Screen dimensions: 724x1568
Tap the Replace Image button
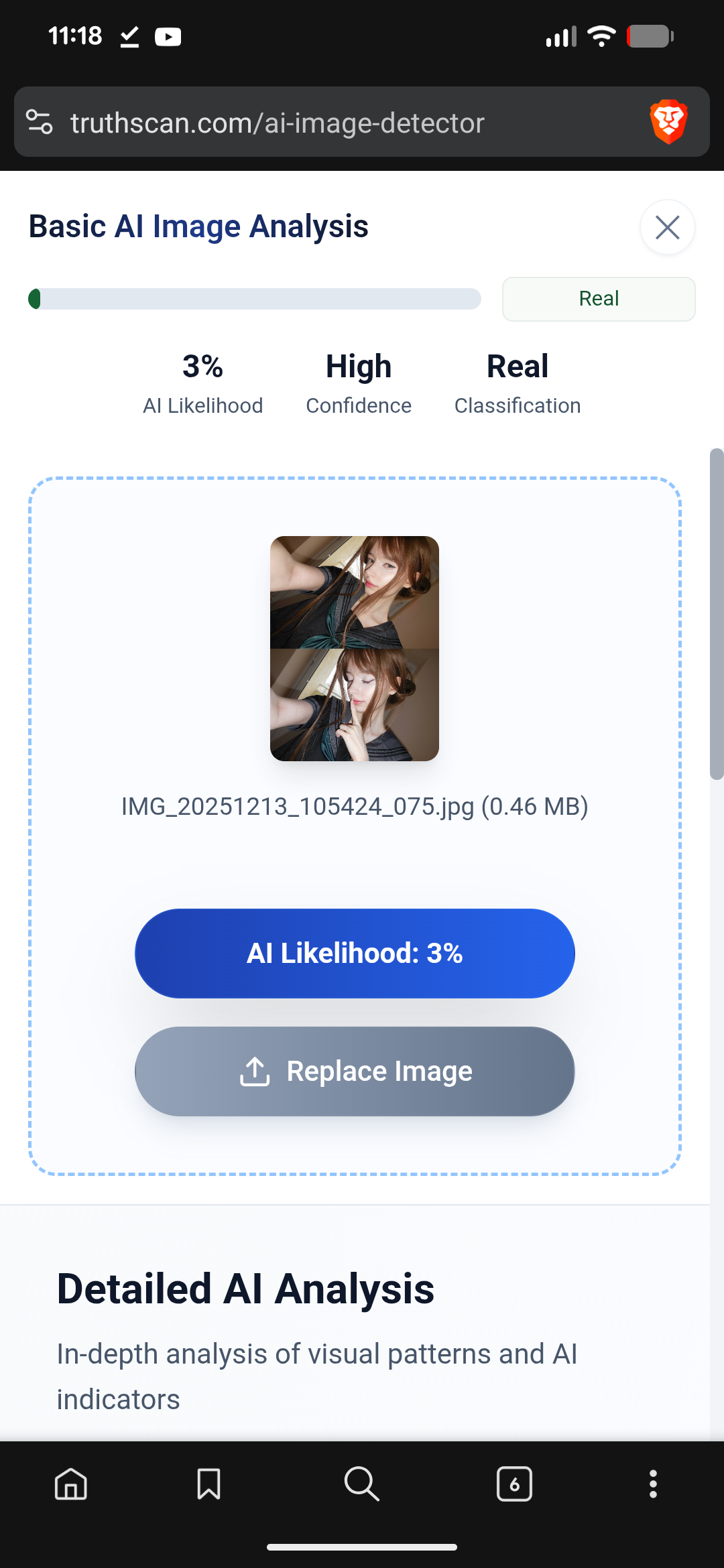coord(355,1071)
